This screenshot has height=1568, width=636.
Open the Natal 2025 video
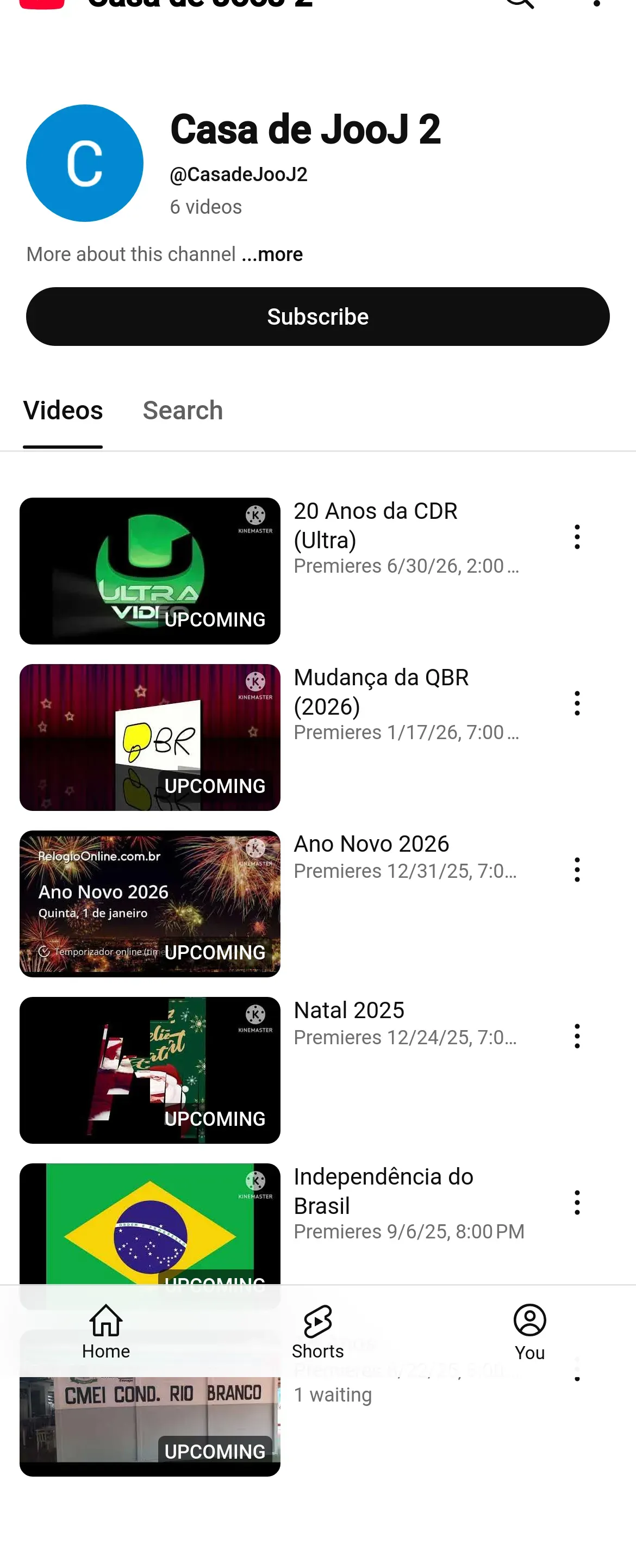[149, 1070]
